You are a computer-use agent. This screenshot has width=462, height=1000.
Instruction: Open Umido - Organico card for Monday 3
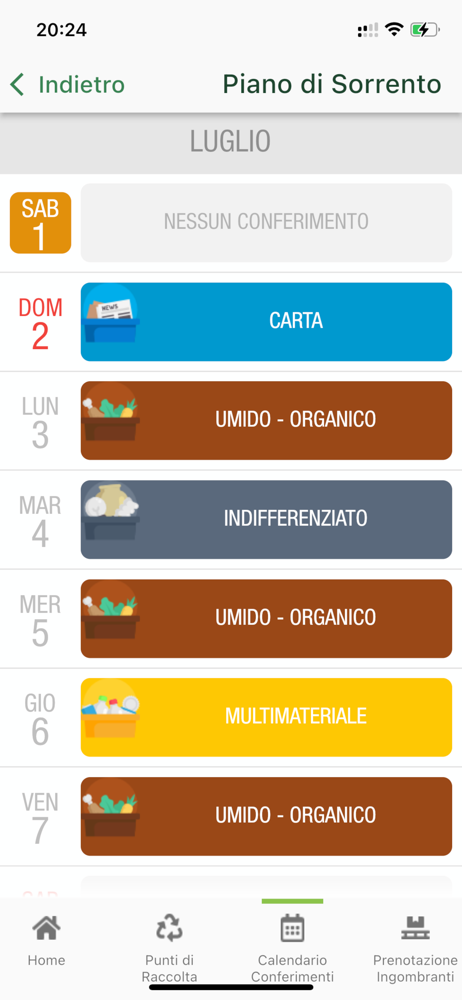click(x=266, y=420)
